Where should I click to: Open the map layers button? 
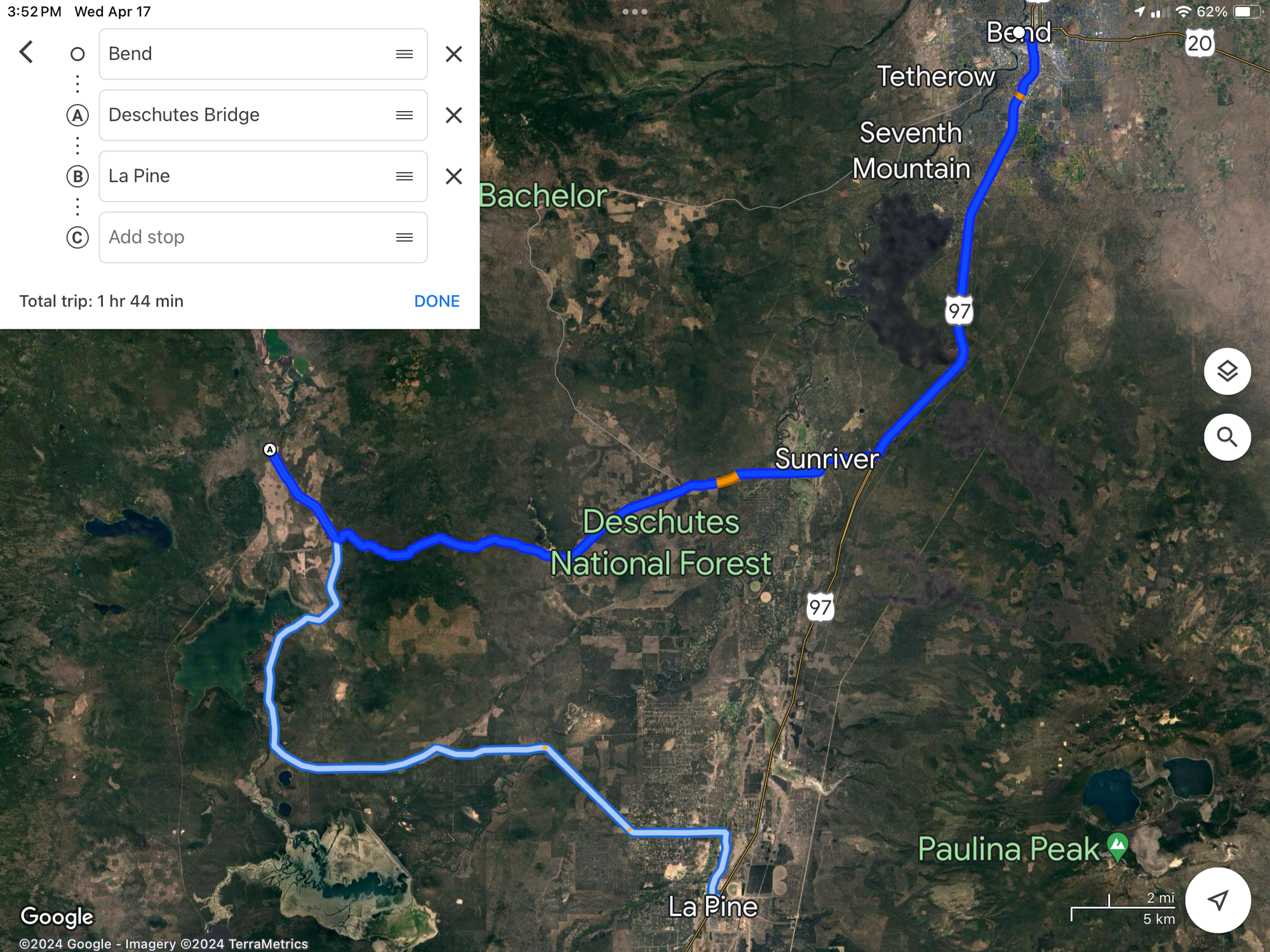(1227, 371)
